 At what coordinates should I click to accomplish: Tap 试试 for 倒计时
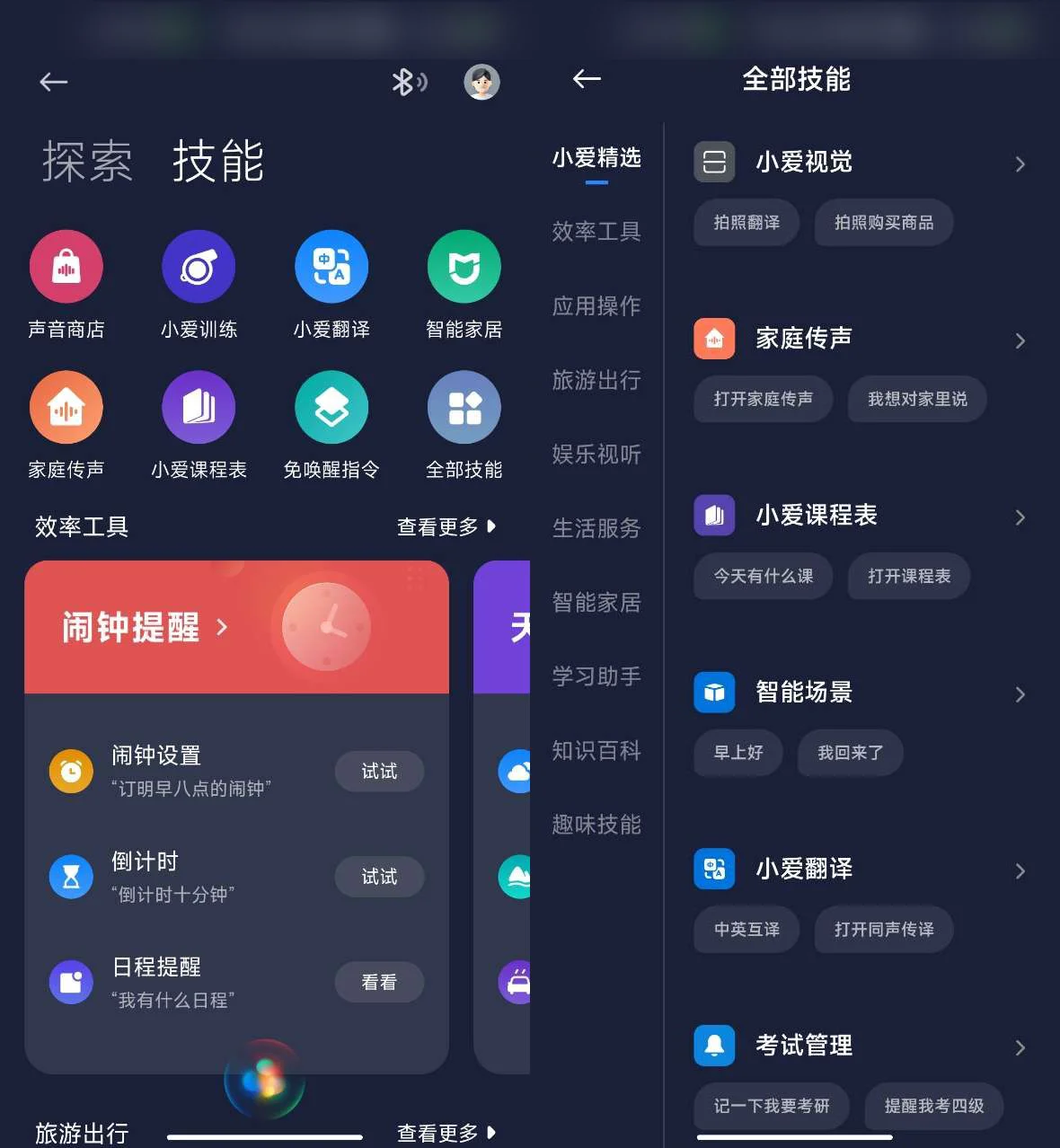click(379, 876)
